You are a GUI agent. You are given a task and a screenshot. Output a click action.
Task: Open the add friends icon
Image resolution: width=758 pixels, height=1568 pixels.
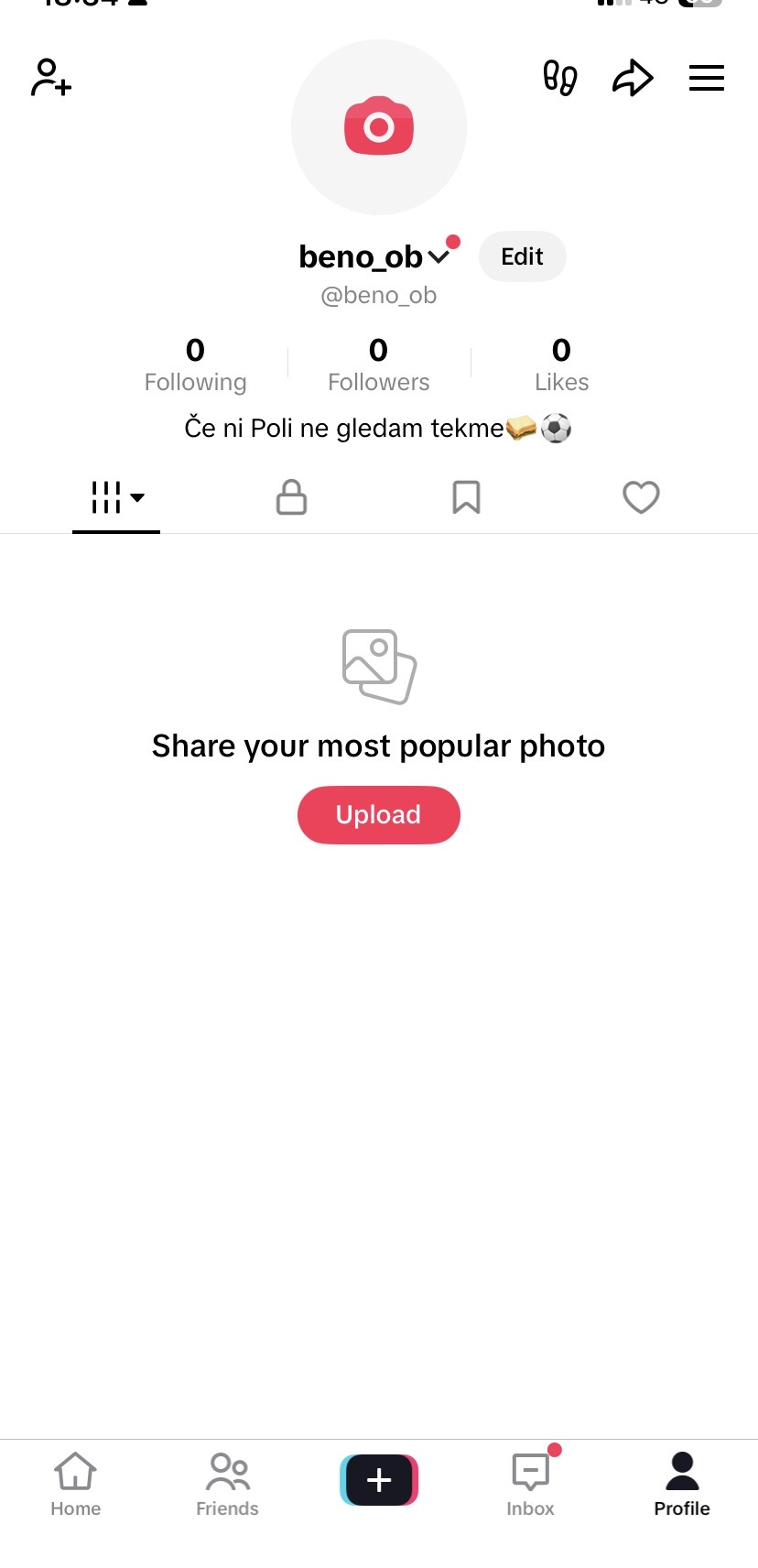51,78
